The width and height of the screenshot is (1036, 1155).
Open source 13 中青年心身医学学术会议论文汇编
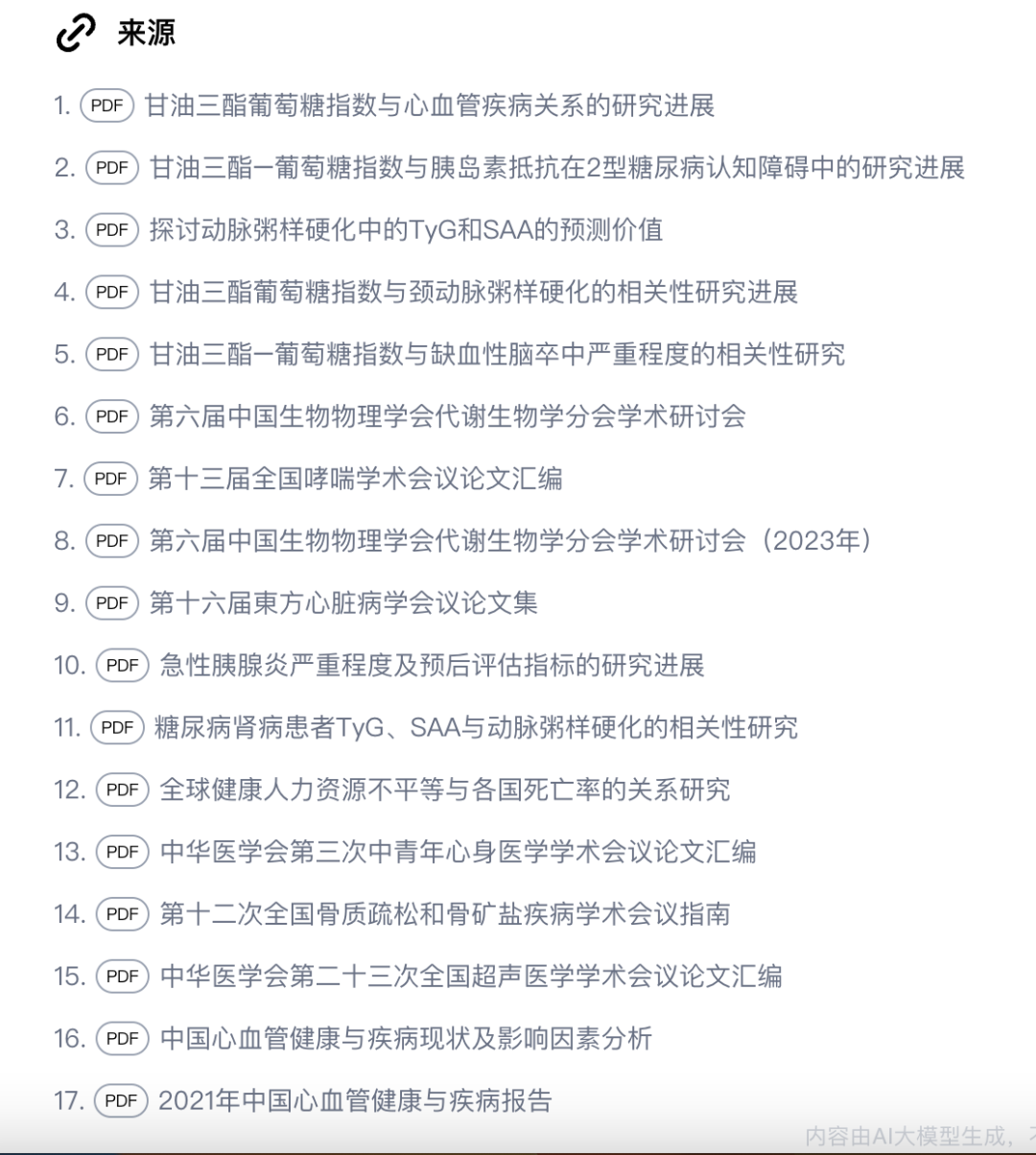pyautogui.click(x=458, y=852)
